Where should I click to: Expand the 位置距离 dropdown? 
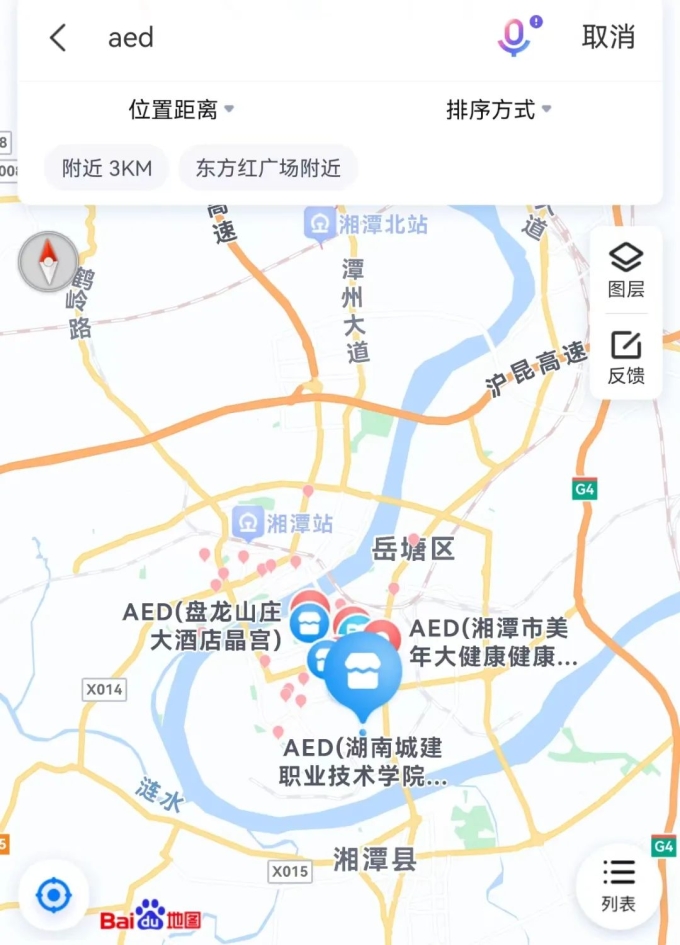tap(181, 110)
